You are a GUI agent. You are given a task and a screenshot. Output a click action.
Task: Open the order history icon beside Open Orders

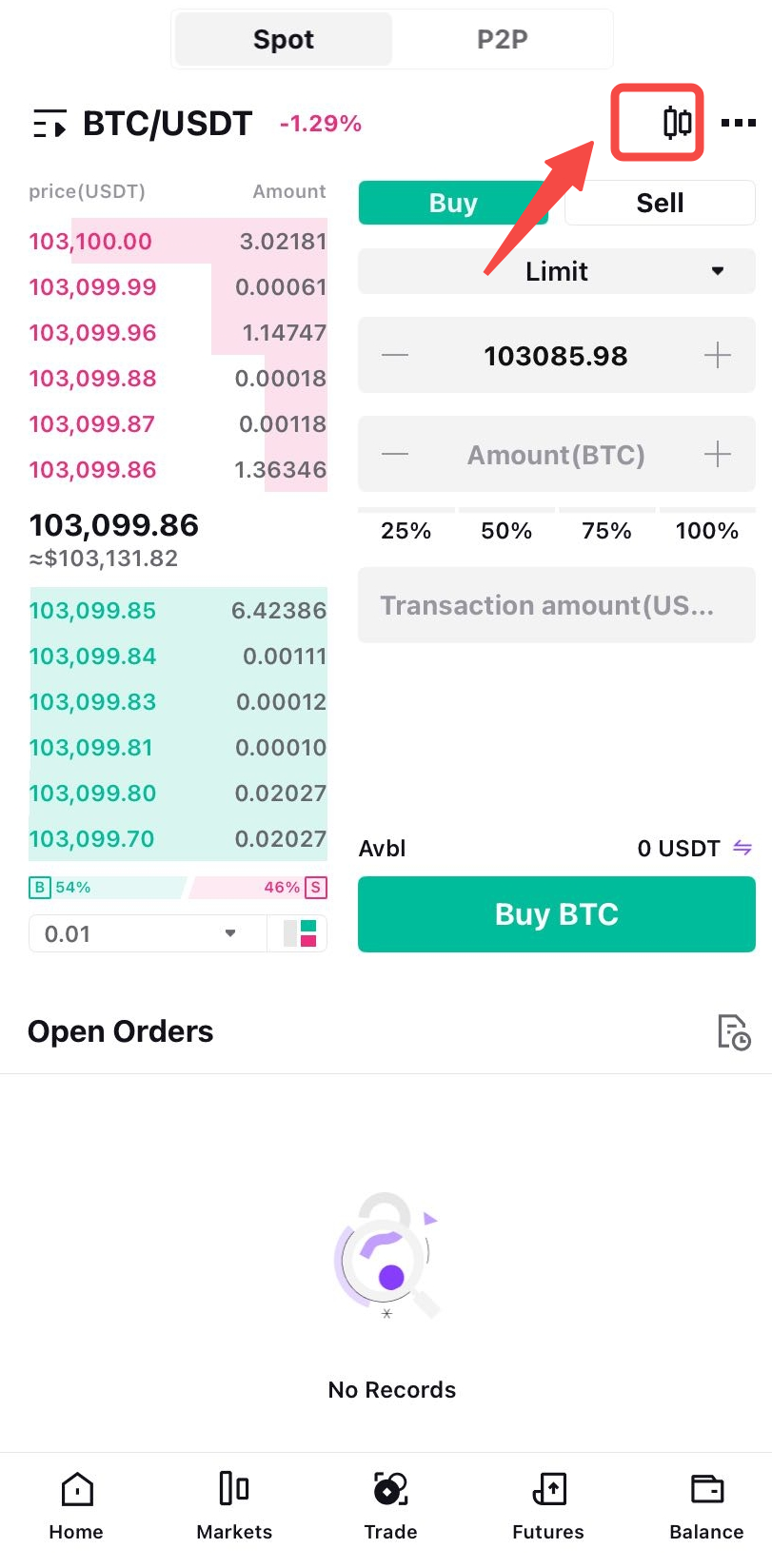734,1032
